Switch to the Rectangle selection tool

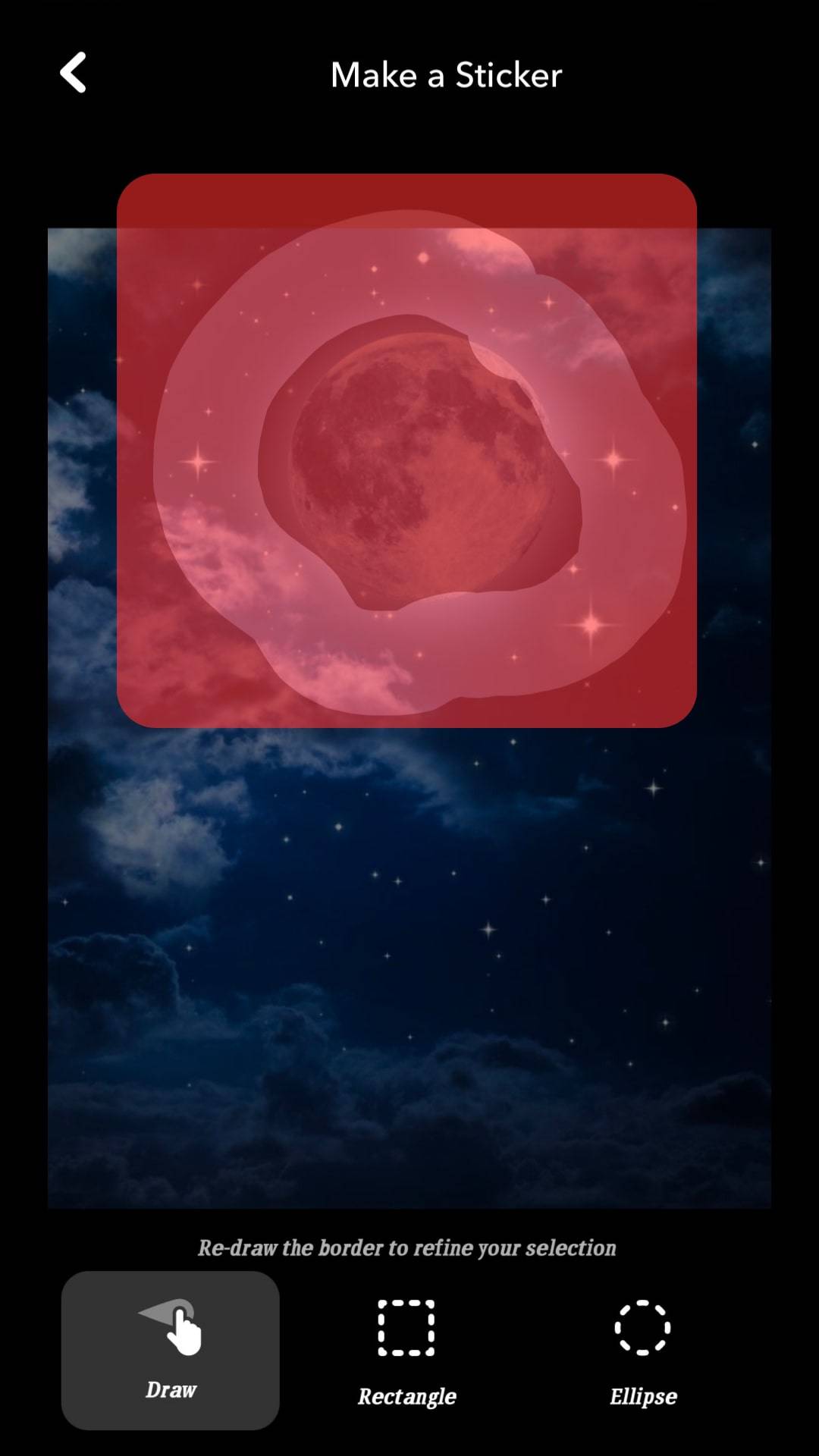tap(406, 1350)
